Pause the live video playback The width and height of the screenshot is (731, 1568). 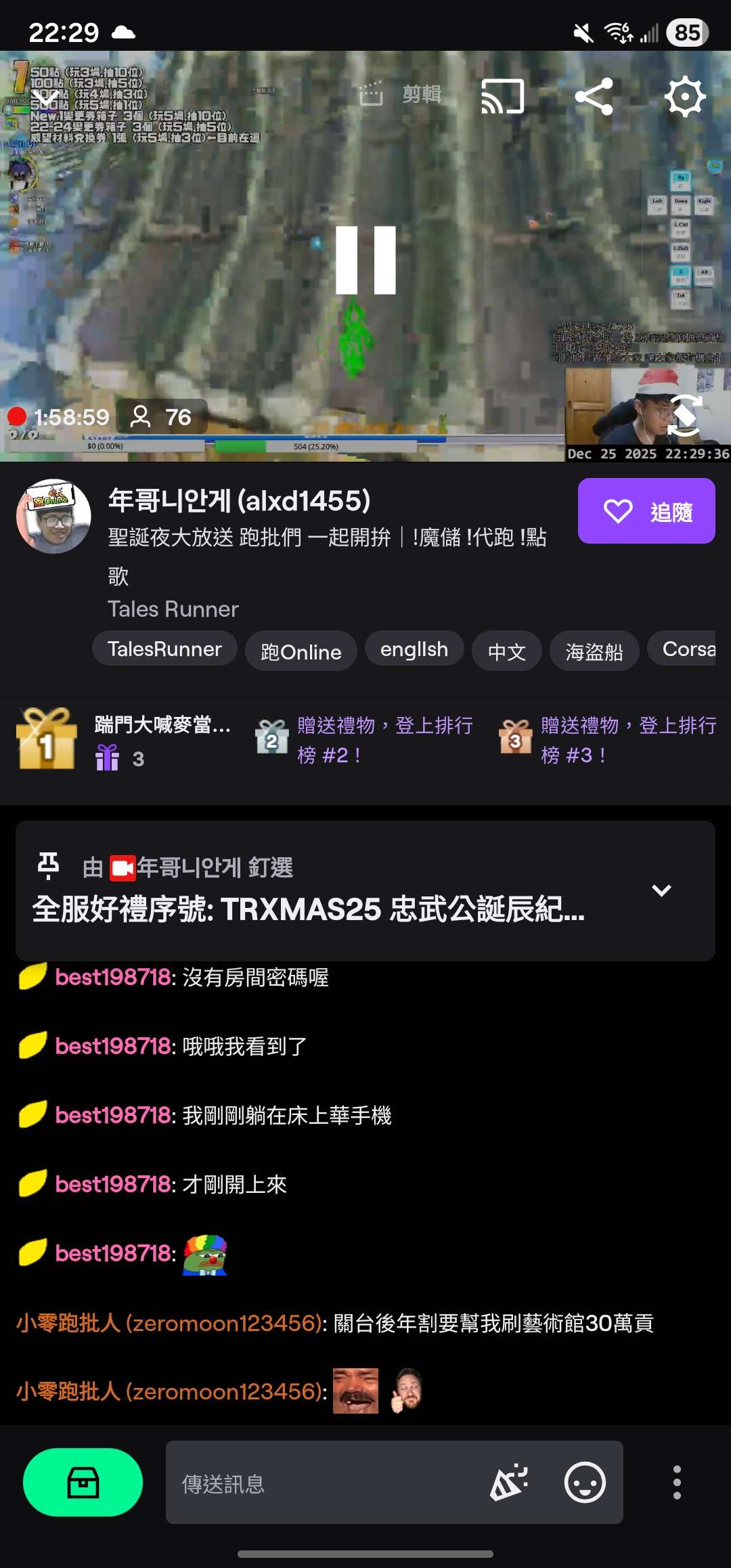pos(365,261)
